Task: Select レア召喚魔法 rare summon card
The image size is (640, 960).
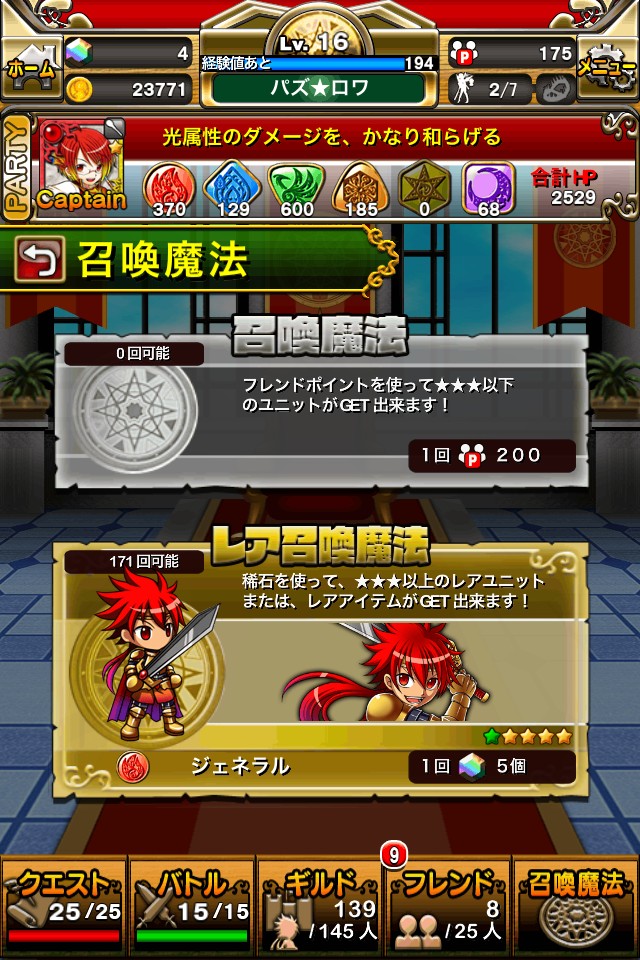Action: (x=320, y=672)
